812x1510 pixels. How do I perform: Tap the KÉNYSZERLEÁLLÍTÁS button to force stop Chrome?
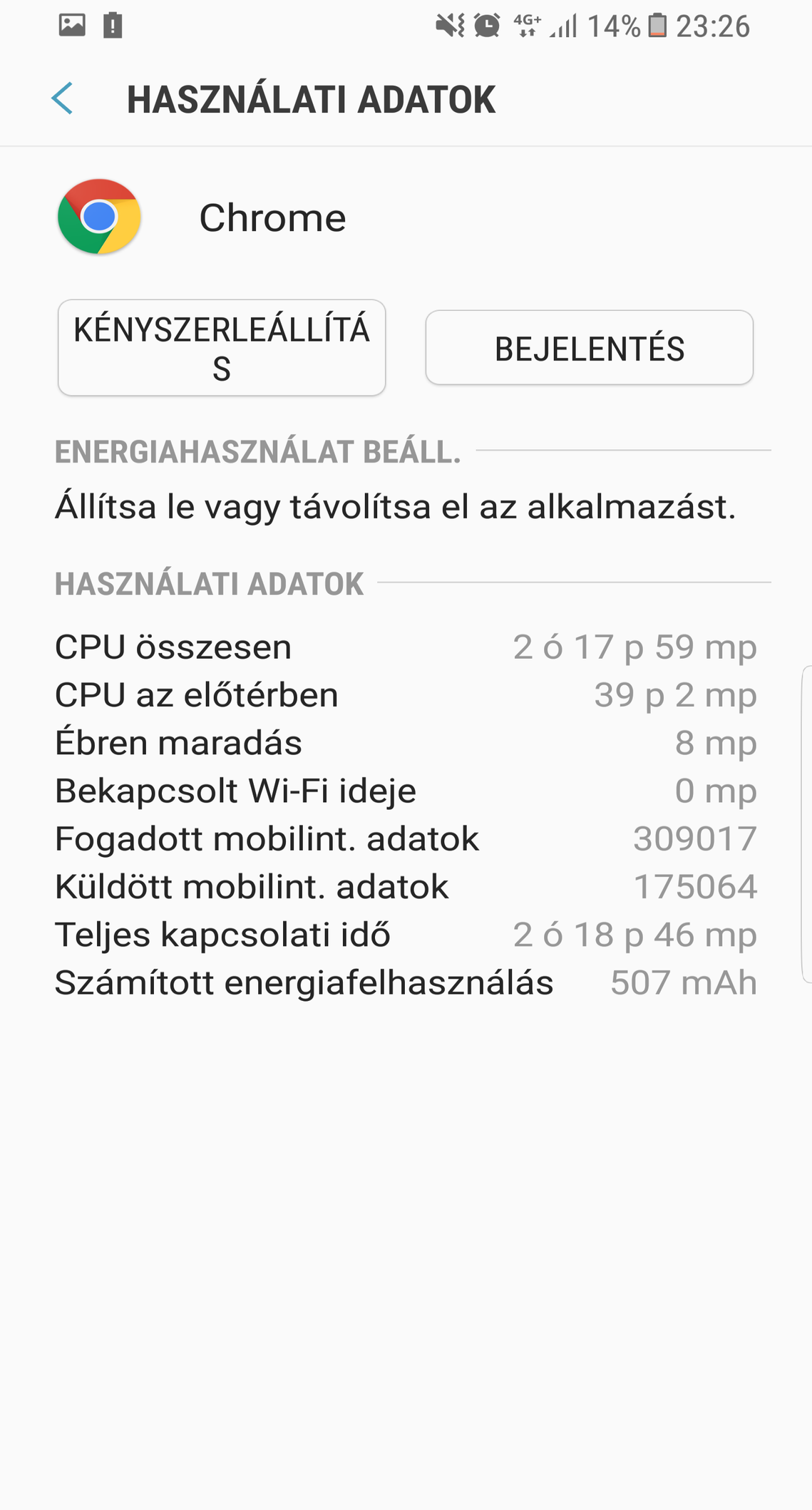(x=222, y=348)
